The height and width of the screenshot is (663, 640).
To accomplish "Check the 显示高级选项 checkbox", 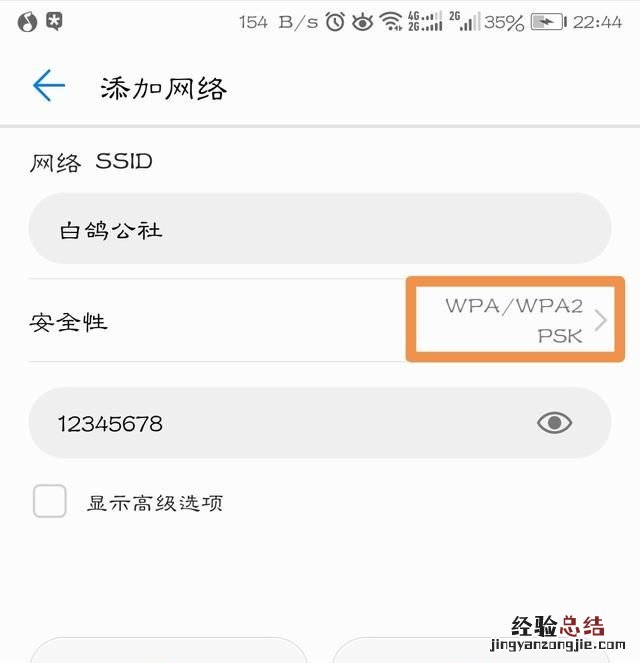I will click(50, 501).
